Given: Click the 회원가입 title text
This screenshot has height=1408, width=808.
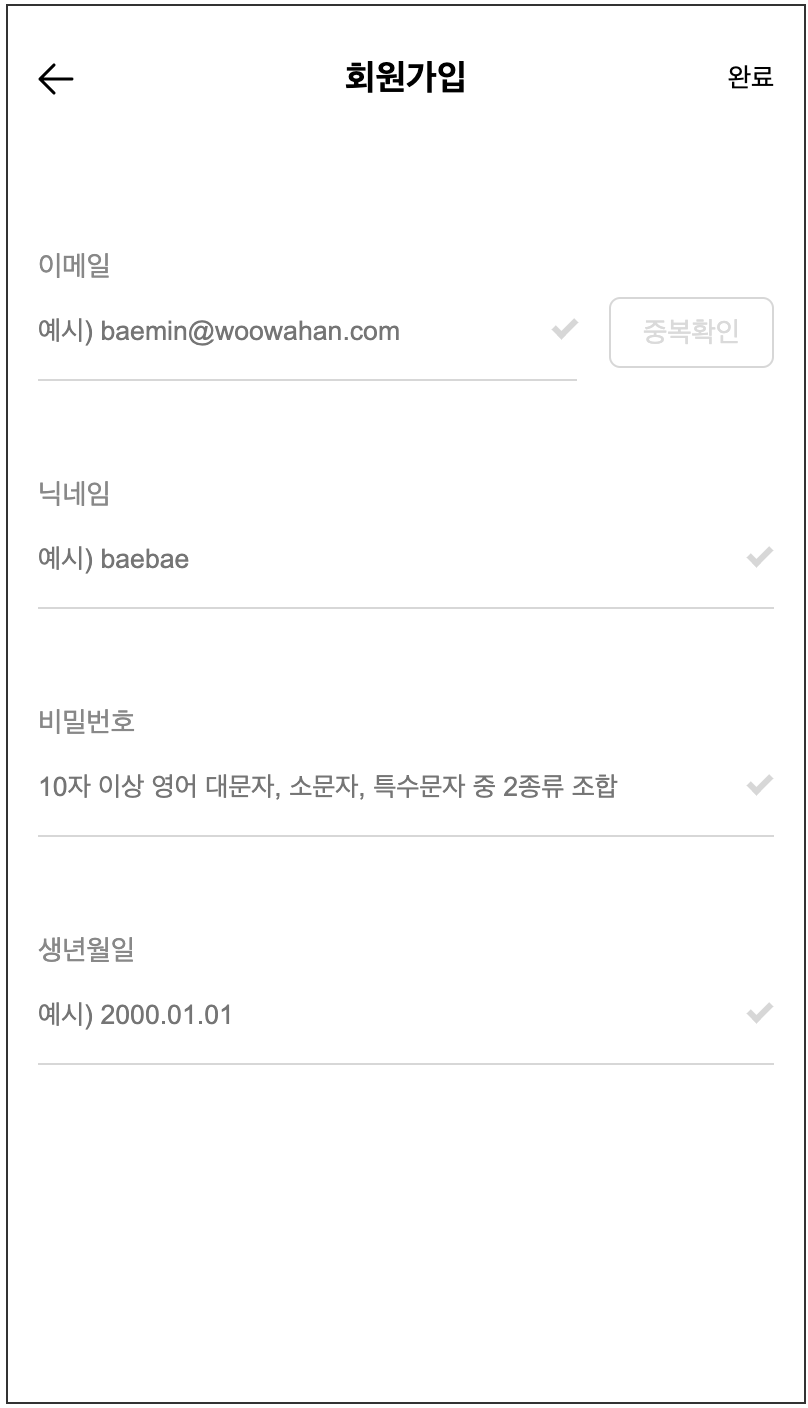Looking at the screenshot, I should coord(404,75).
